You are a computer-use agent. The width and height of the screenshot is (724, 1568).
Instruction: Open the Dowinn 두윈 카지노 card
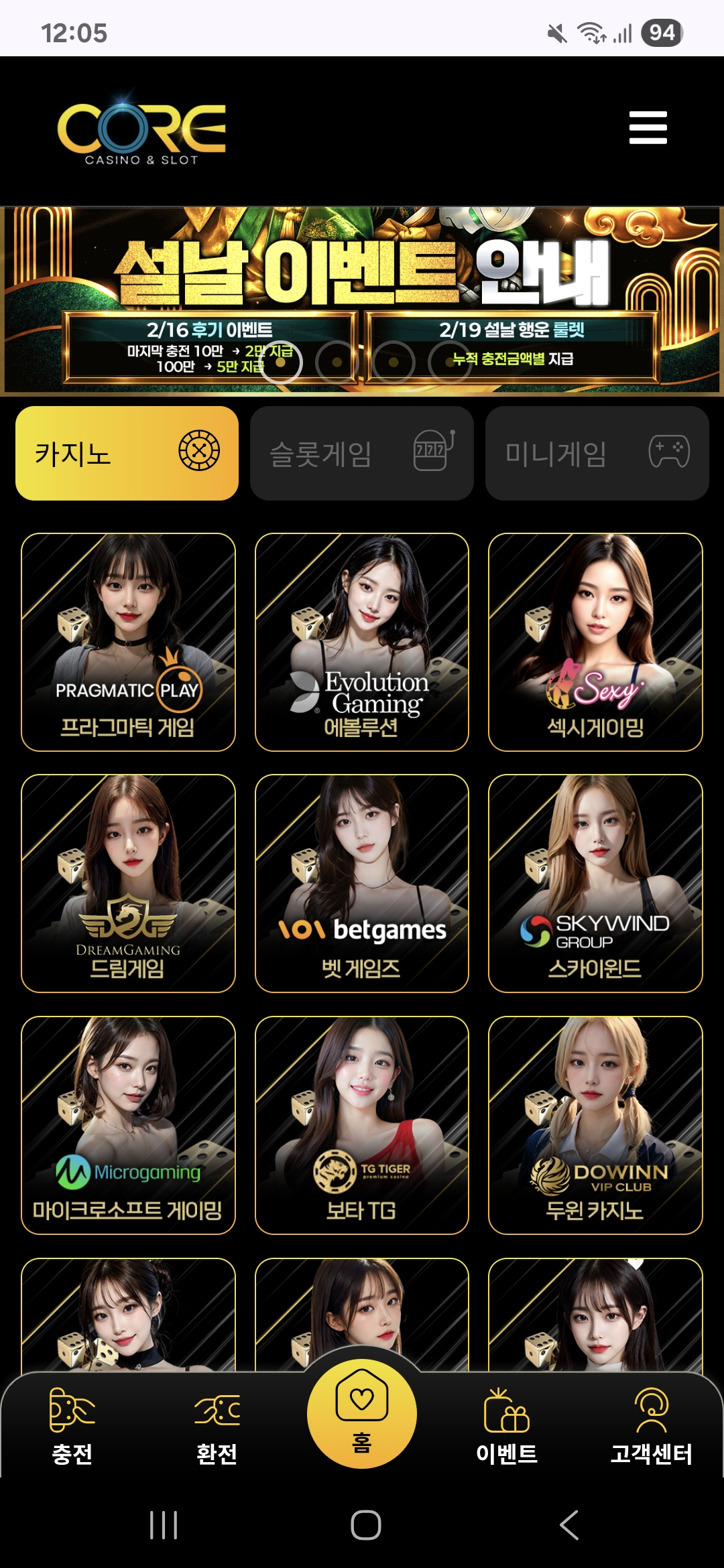[x=595, y=1125]
